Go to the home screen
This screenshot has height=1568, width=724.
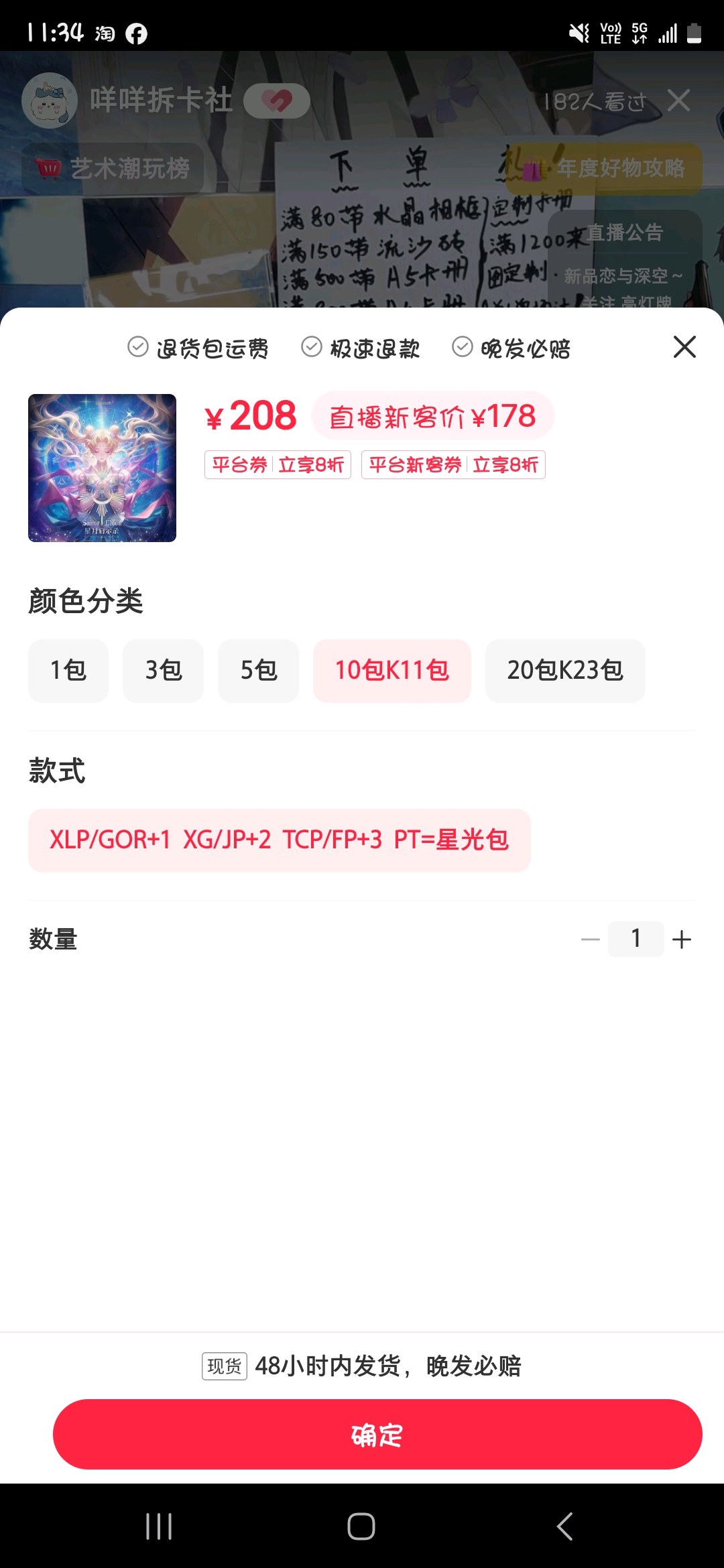point(361,1526)
